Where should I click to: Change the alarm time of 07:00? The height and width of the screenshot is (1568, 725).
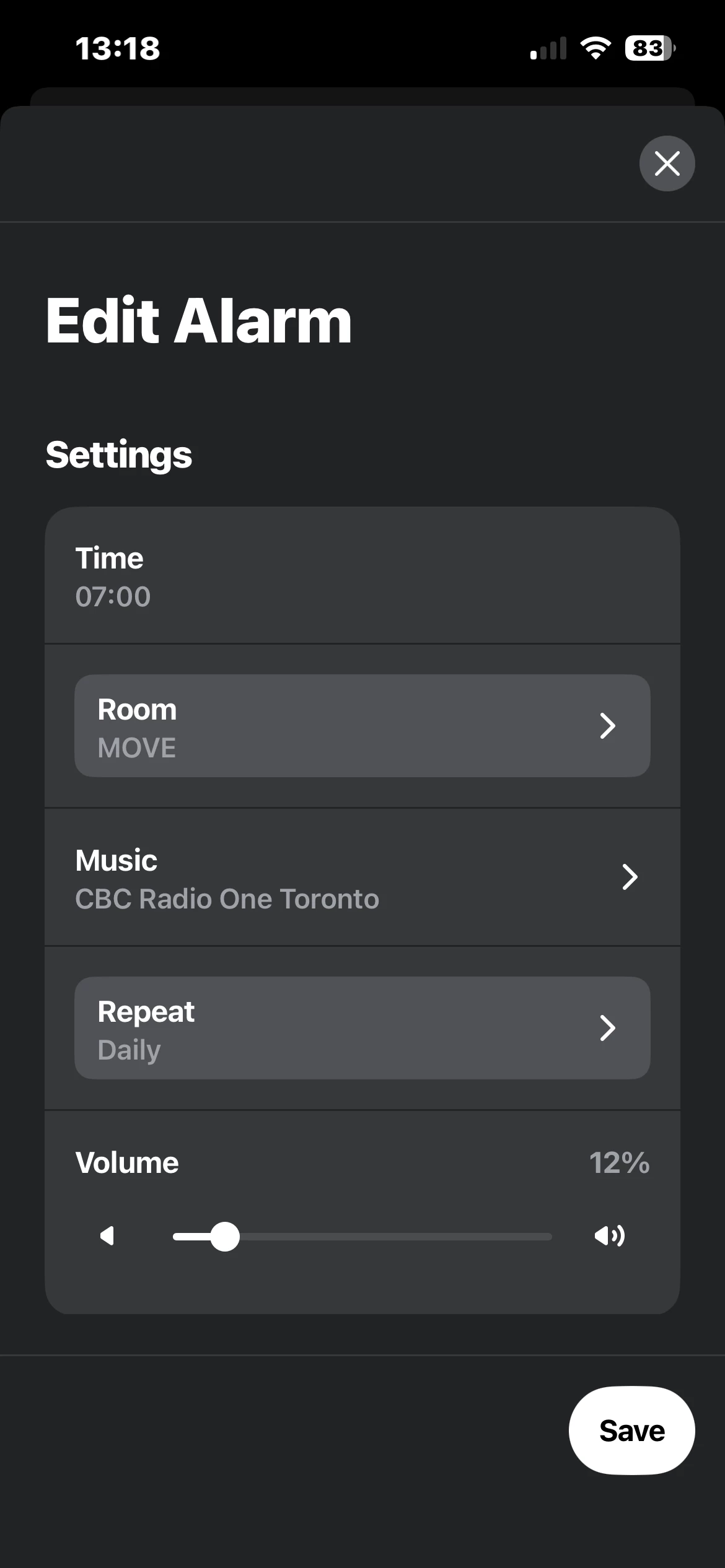[x=362, y=577]
